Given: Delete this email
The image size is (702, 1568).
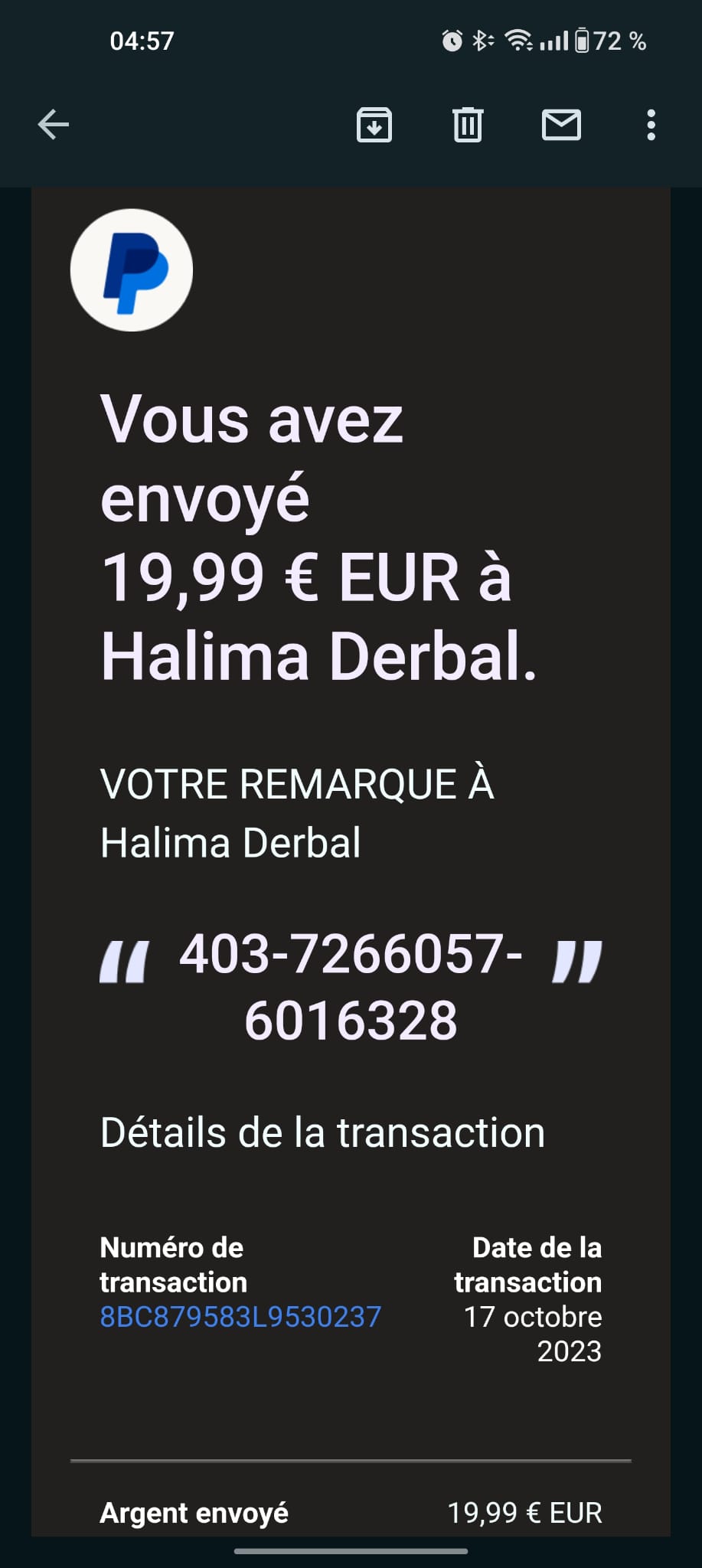Looking at the screenshot, I should 467,125.
